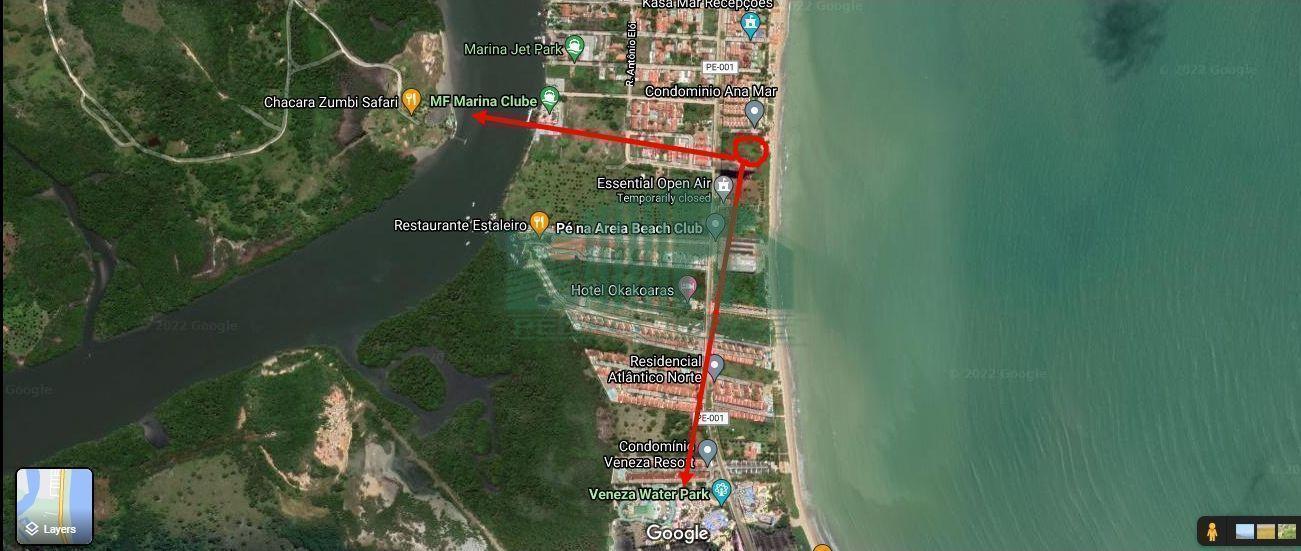1301x551 pixels.
Task: Tap the Marina Jet Park marker
Action: [x=574, y=46]
